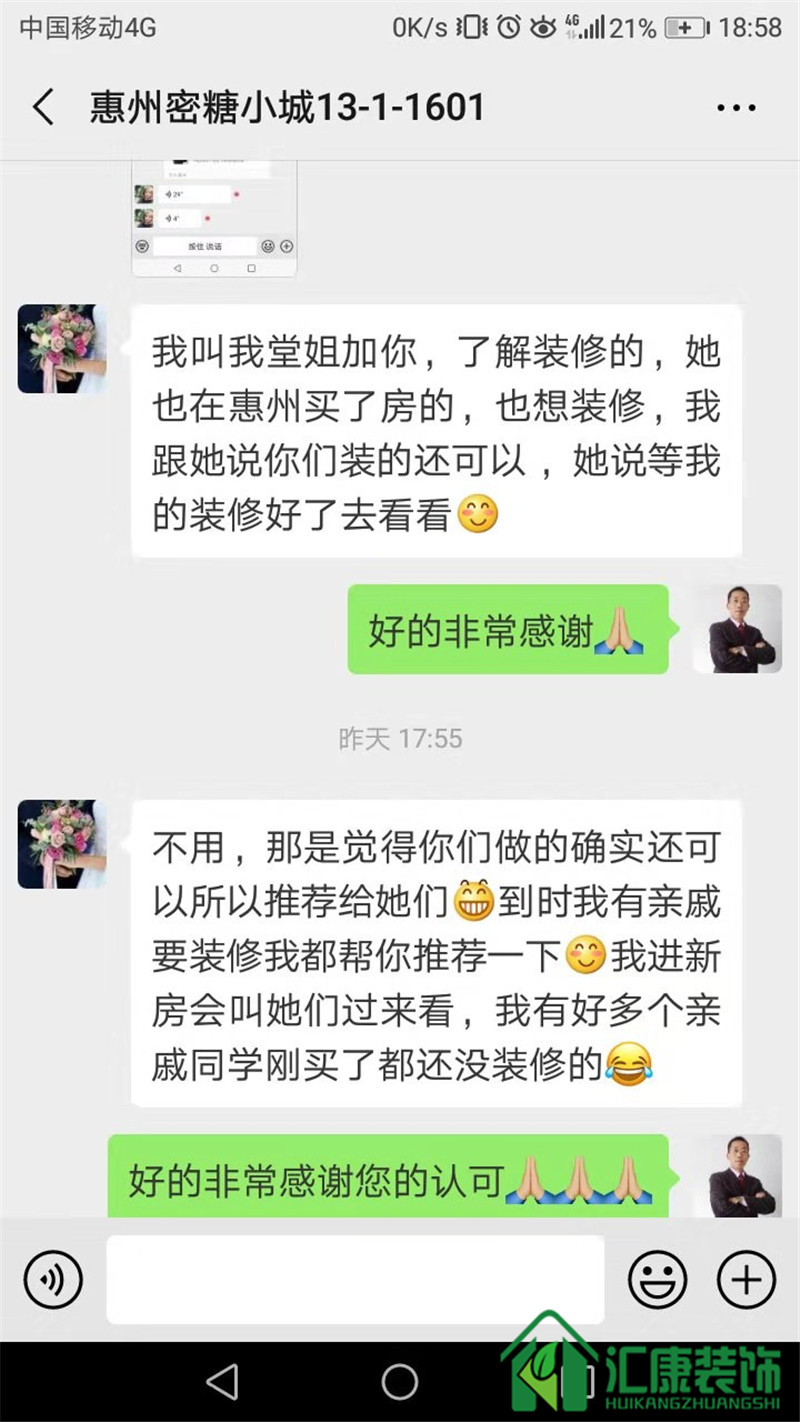The height and width of the screenshot is (1422, 800).
Task: Go back from the chat
Action: point(43,107)
